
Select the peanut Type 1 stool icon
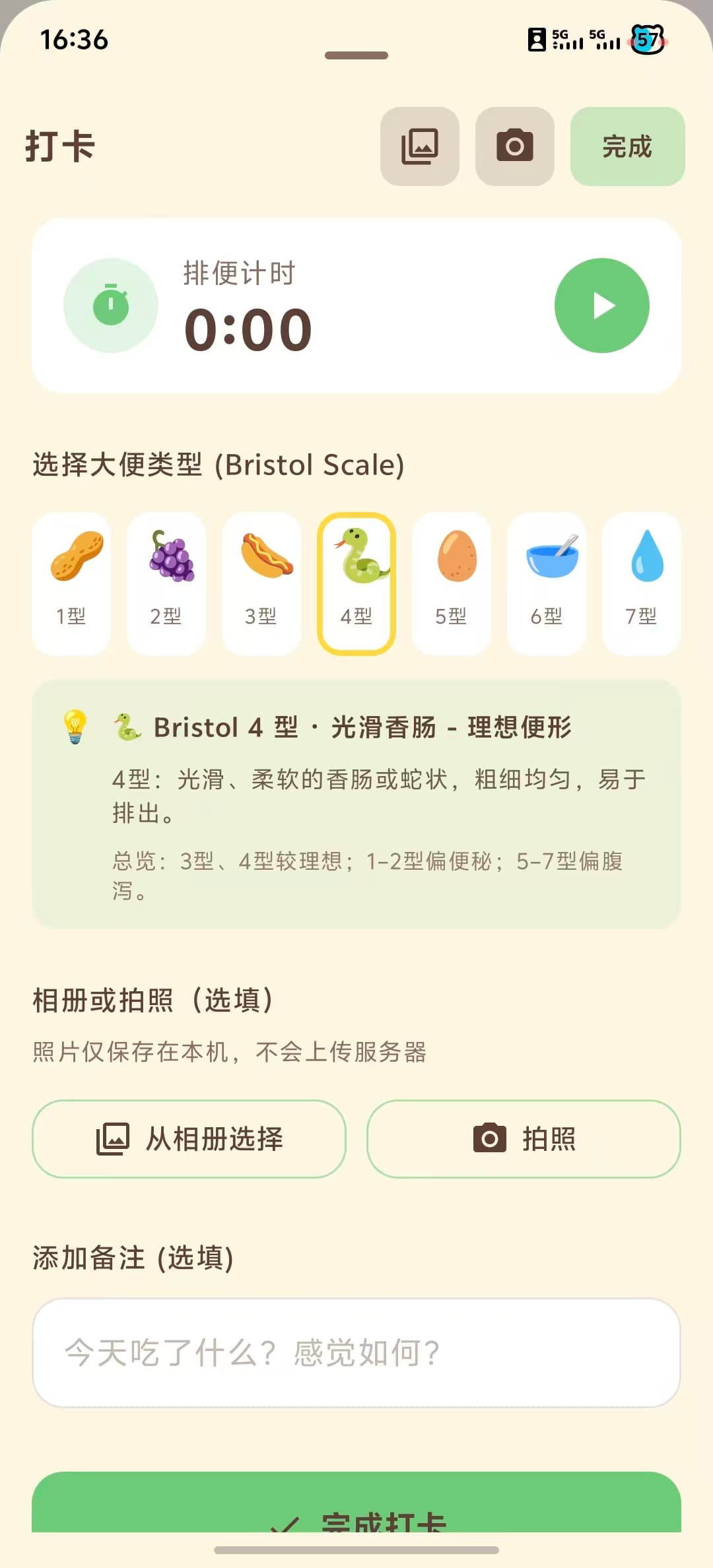pos(71,581)
